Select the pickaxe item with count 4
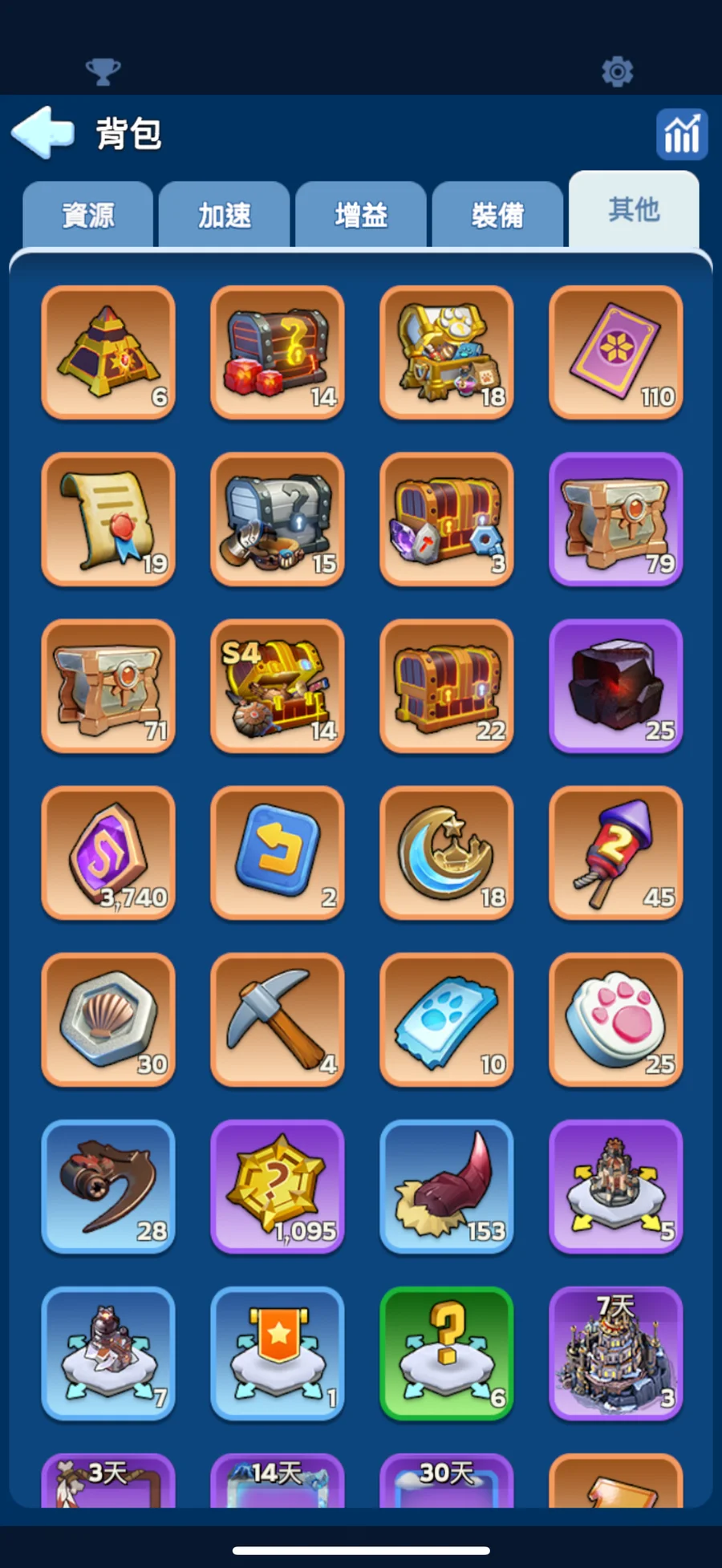The height and width of the screenshot is (1568, 722). (x=278, y=1019)
